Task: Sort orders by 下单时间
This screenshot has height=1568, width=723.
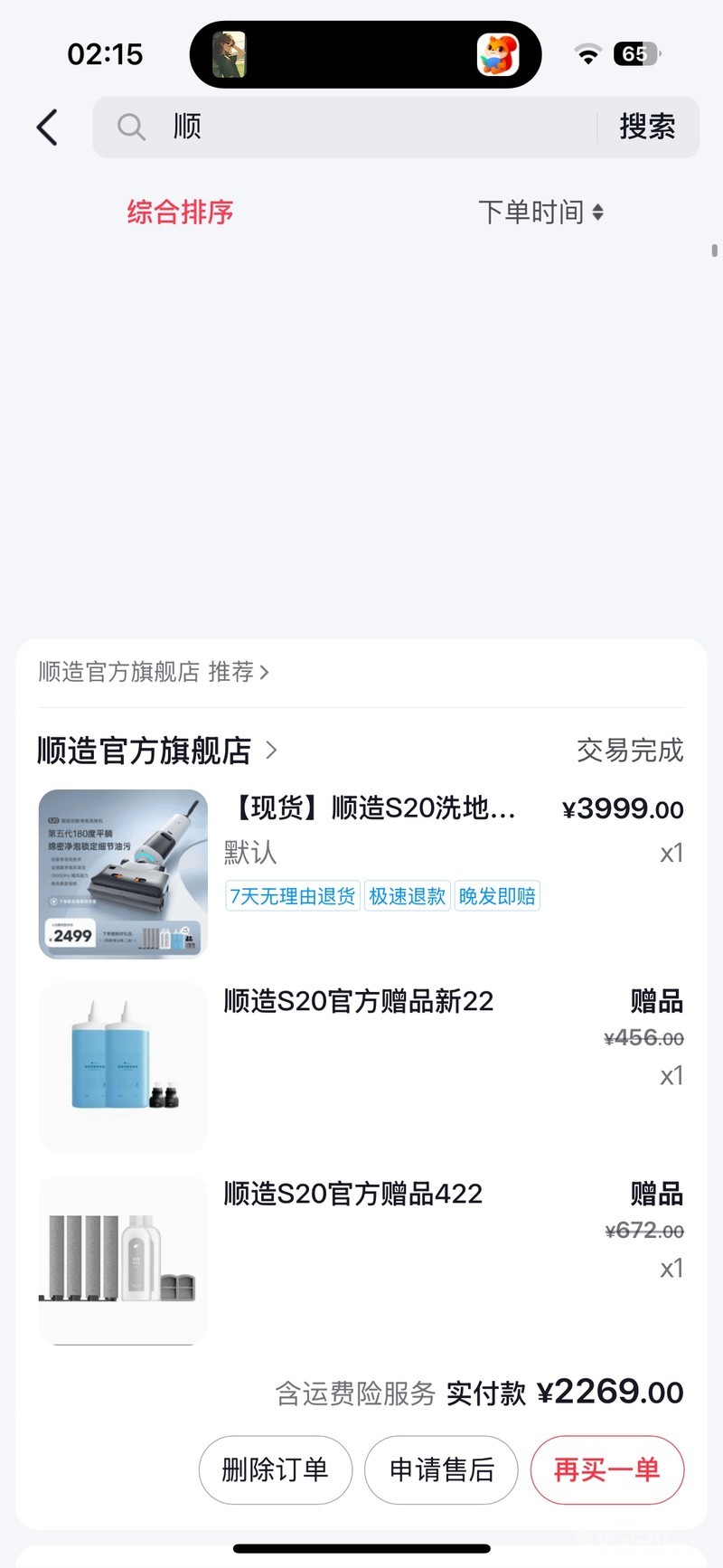Action: [x=540, y=213]
